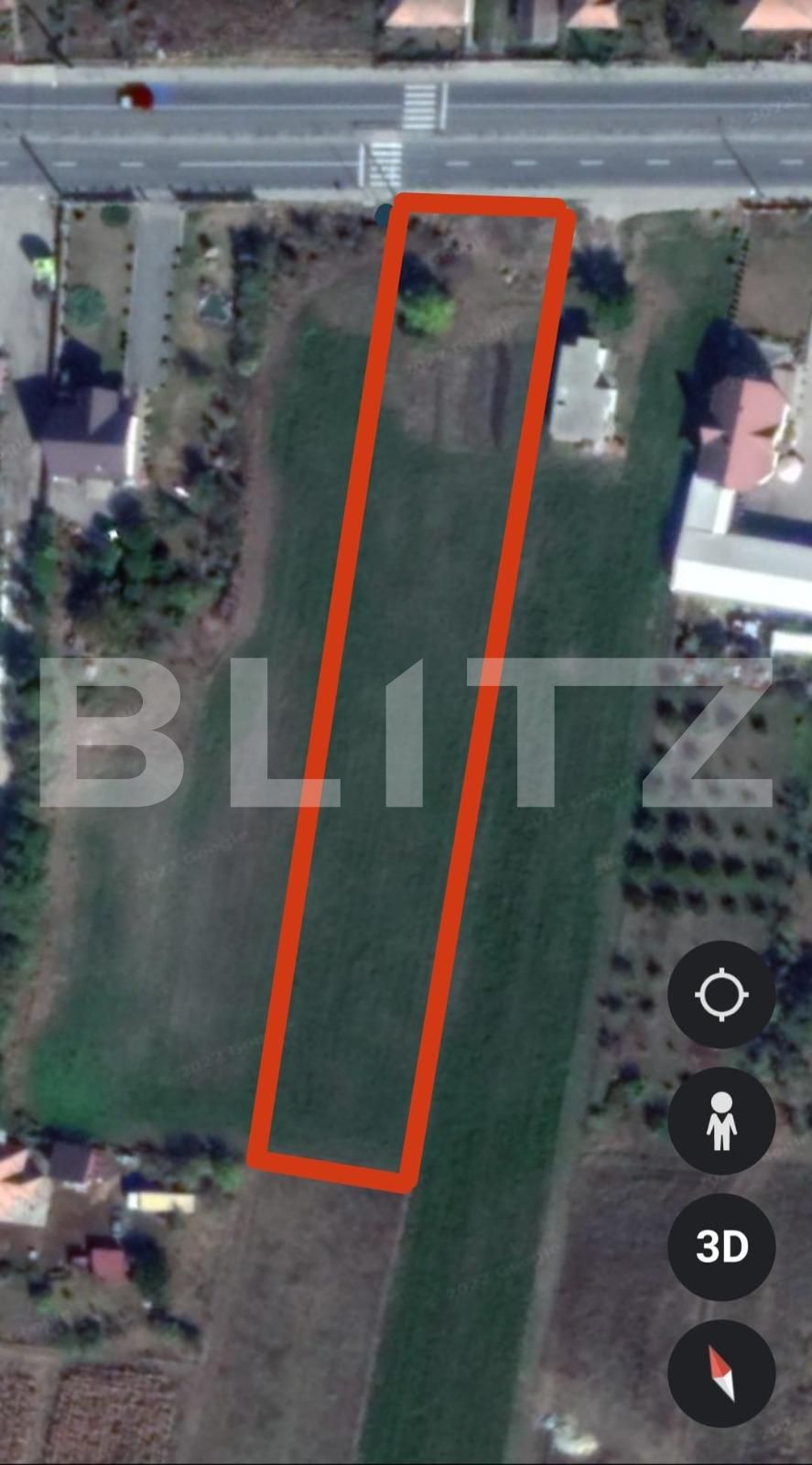The image size is (812, 1465).
Task: Open Street View with the pegman button
Action: coord(721,1121)
